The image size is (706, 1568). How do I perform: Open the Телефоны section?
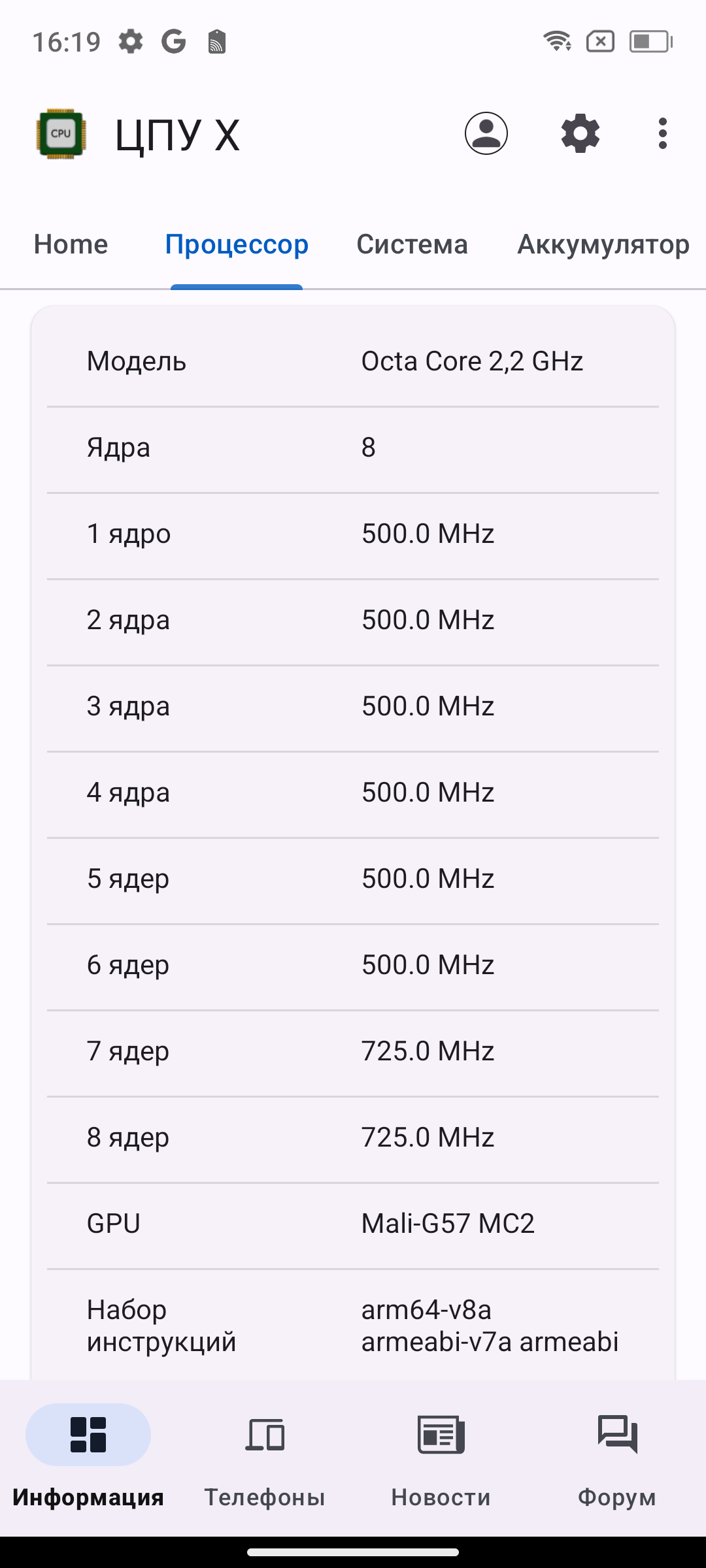click(265, 1458)
